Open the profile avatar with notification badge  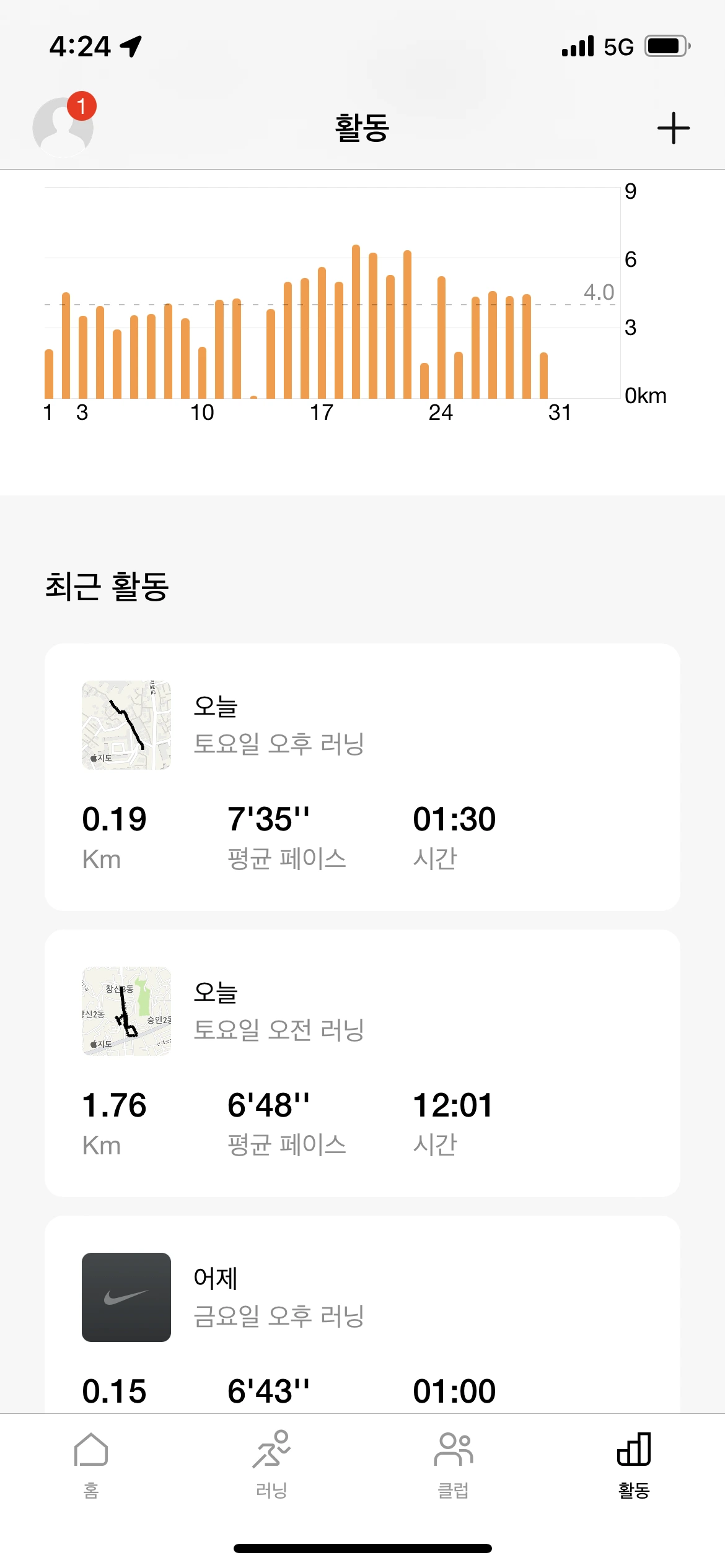coord(63,127)
